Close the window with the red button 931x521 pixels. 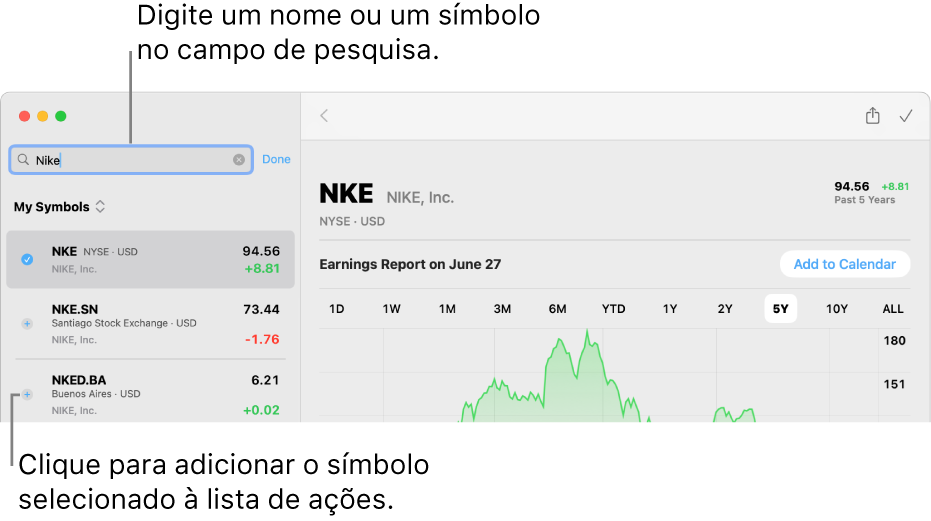click(x=25, y=116)
